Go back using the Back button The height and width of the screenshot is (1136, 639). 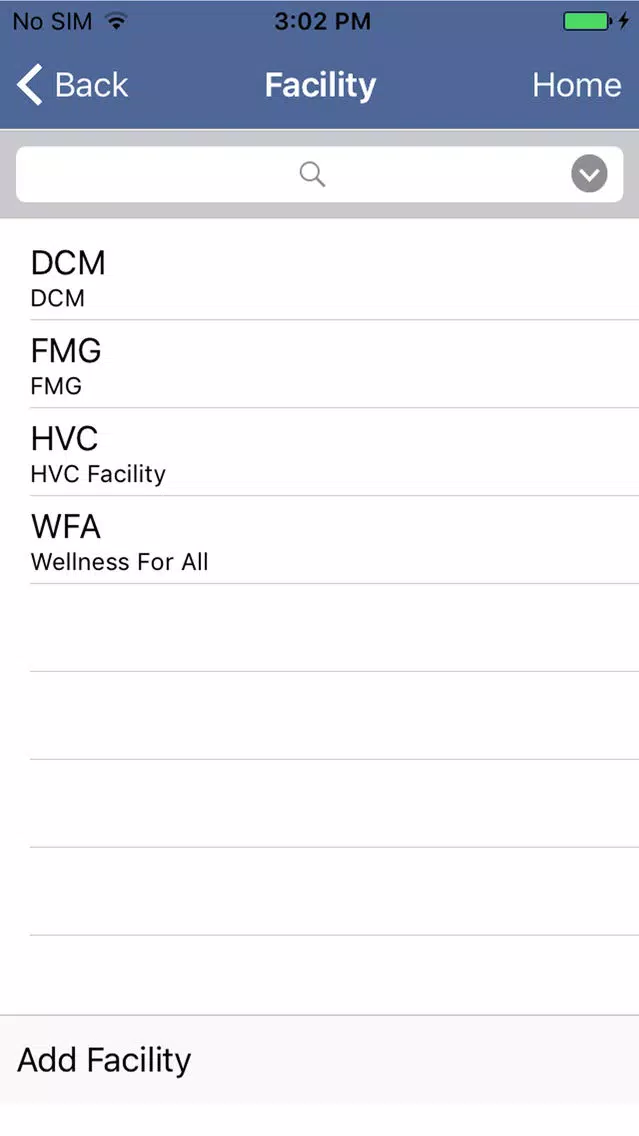pos(72,85)
